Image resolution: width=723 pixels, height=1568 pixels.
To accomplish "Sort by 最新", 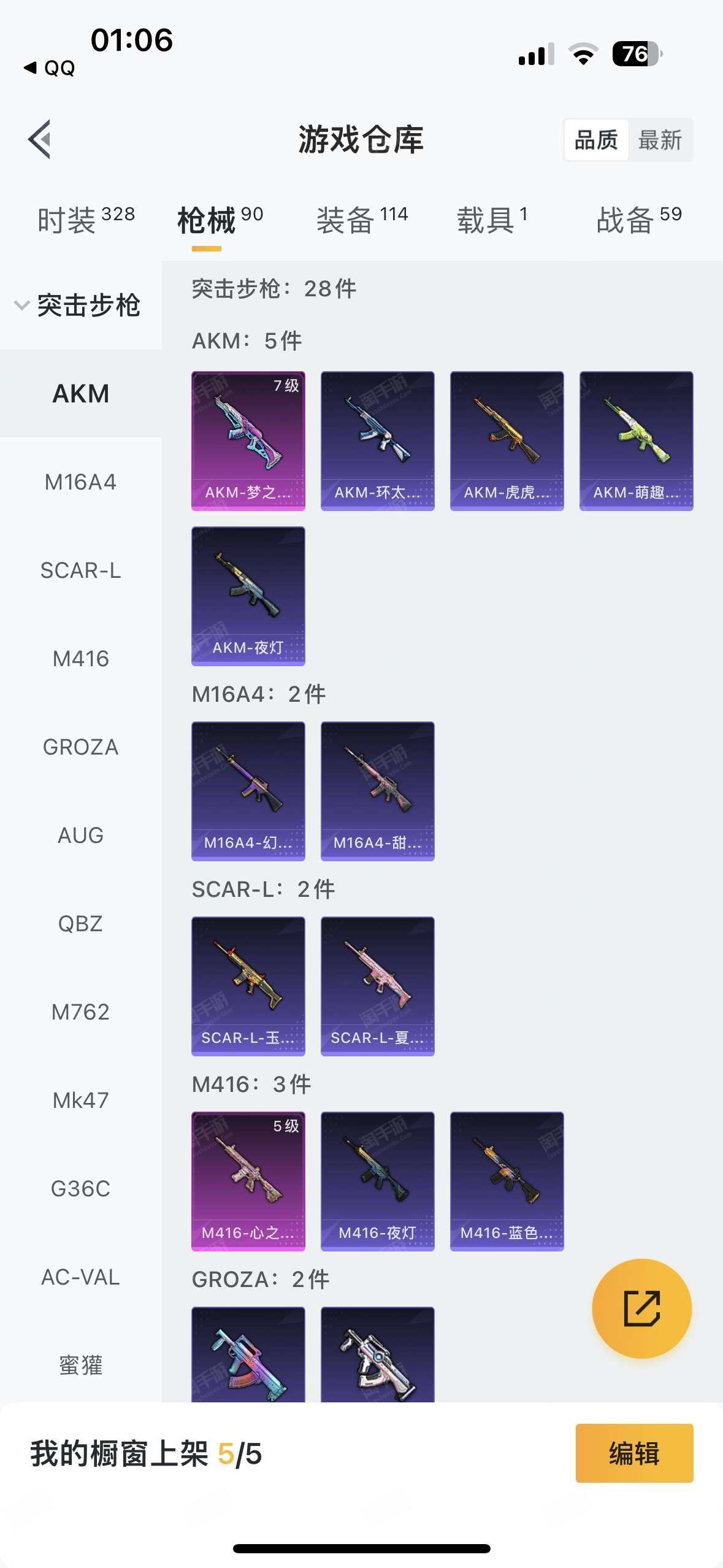I will (x=660, y=140).
